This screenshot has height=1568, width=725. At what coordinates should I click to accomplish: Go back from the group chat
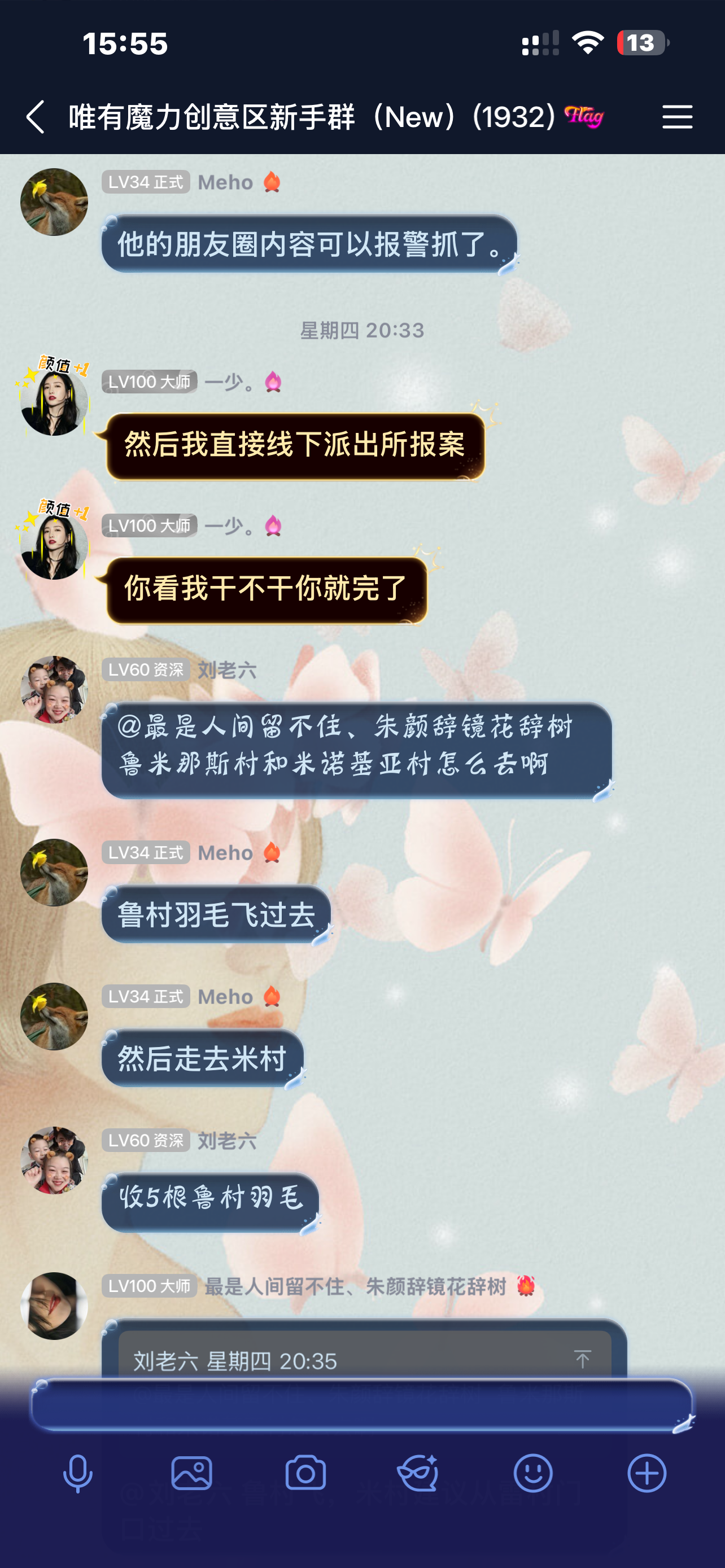36,117
